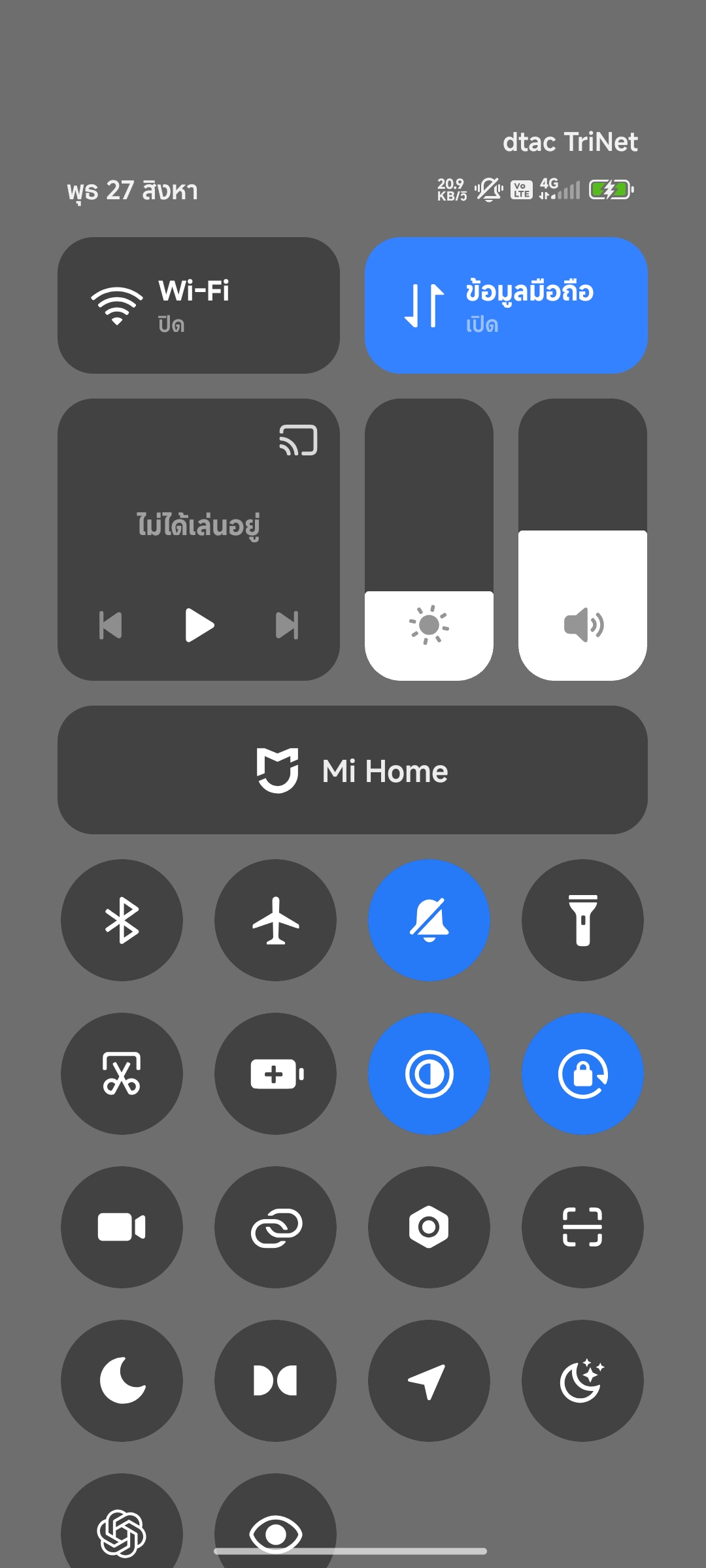The width and height of the screenshot is (706, 1568).
Task: Toggle the dark mode contrast tile
Action: pos(429,1073)
